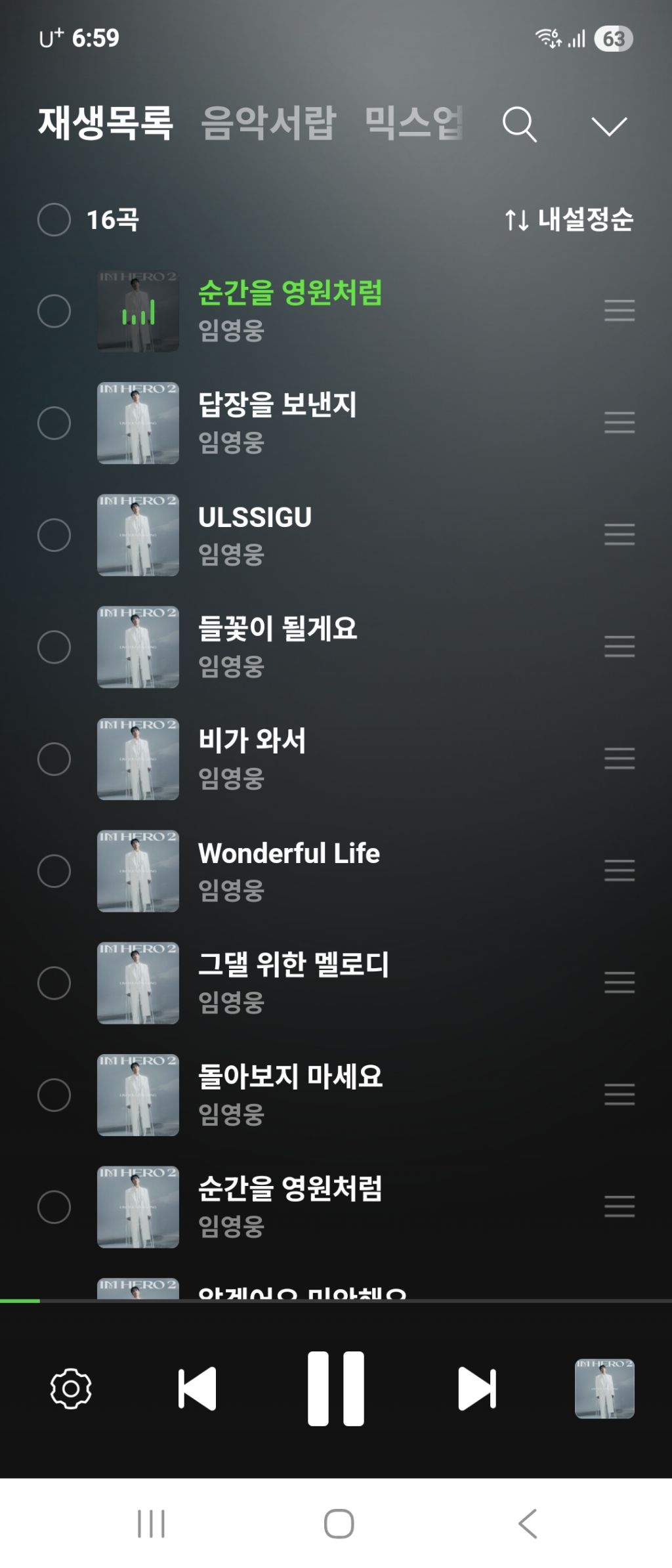Open the search magnifier icon

[x=519, y=125]
